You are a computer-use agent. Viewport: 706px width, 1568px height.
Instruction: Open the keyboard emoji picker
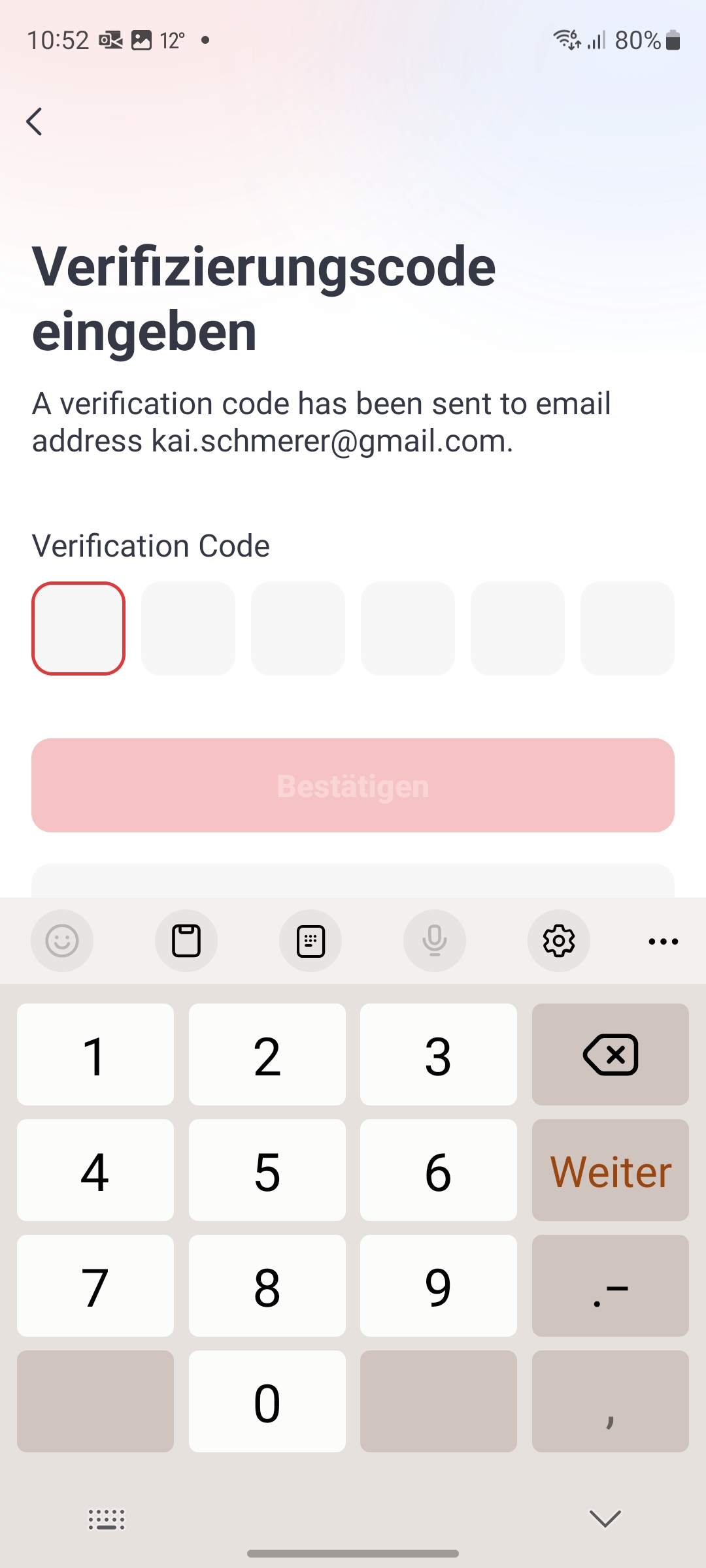click(62, 941)
